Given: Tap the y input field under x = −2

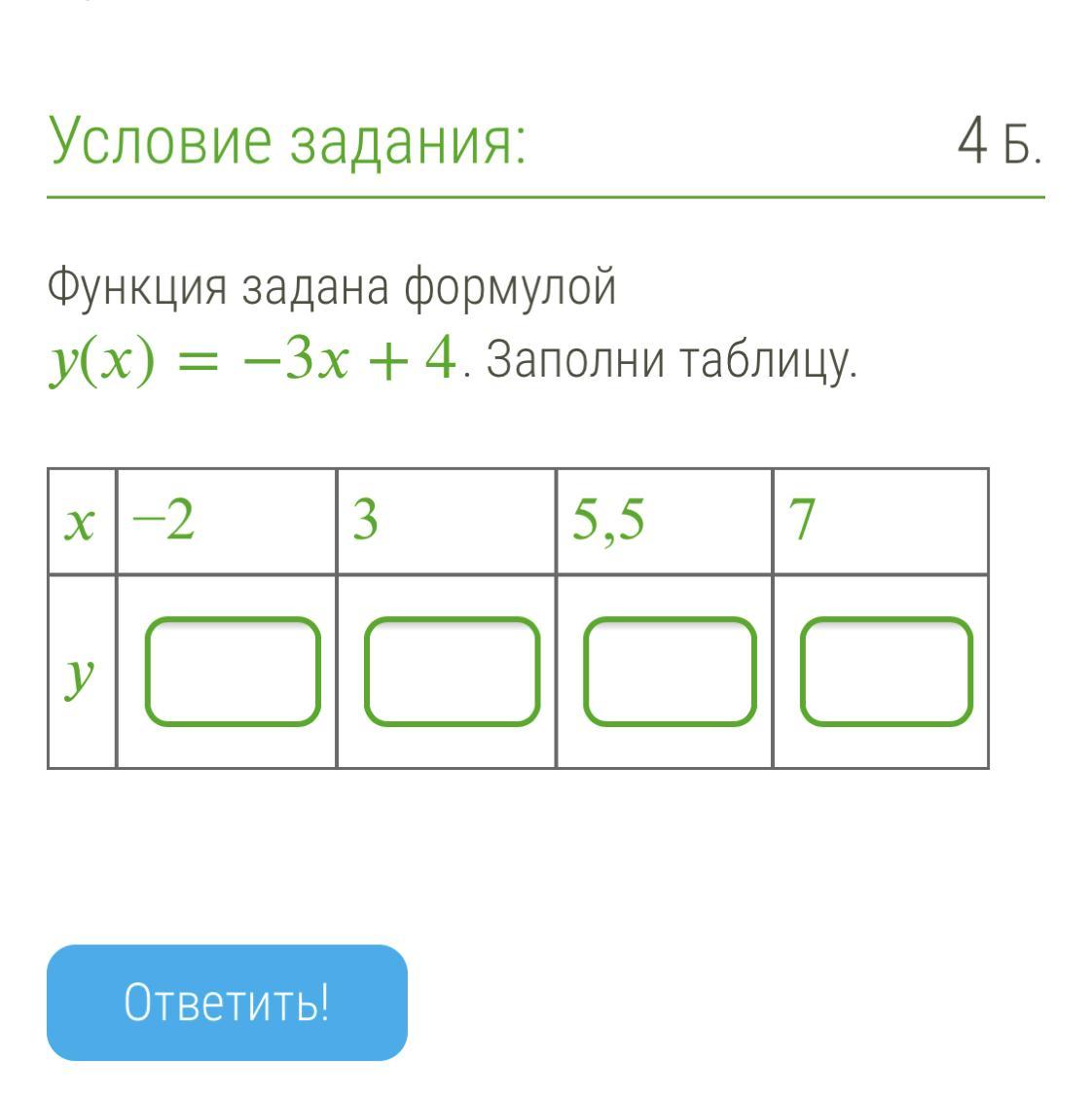Looking at the screenshot, I should [x=233, y=672].
